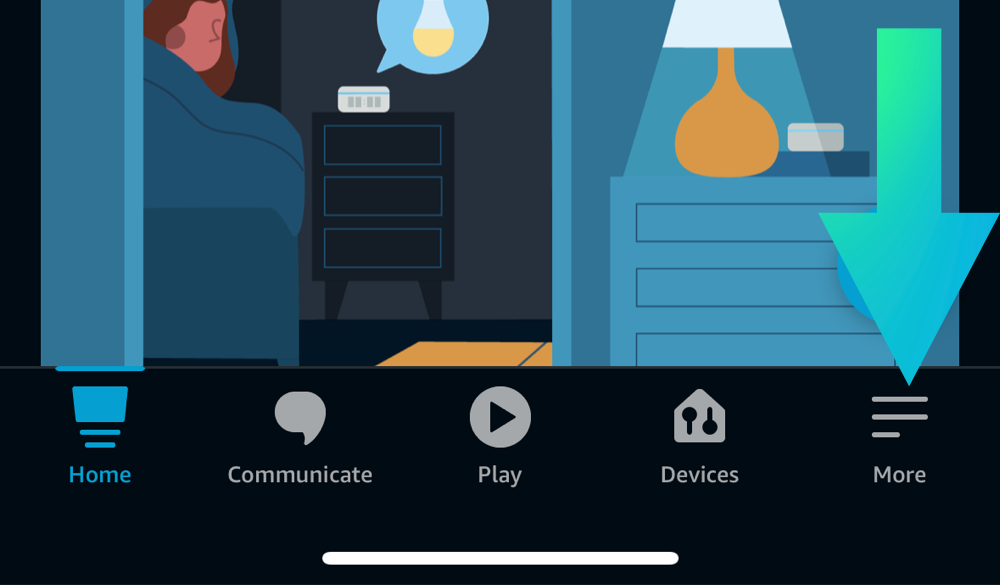Go to the Play tab
Viewport: 1001px width, 585px height.
pyautogui.click(x=500, y=434)
